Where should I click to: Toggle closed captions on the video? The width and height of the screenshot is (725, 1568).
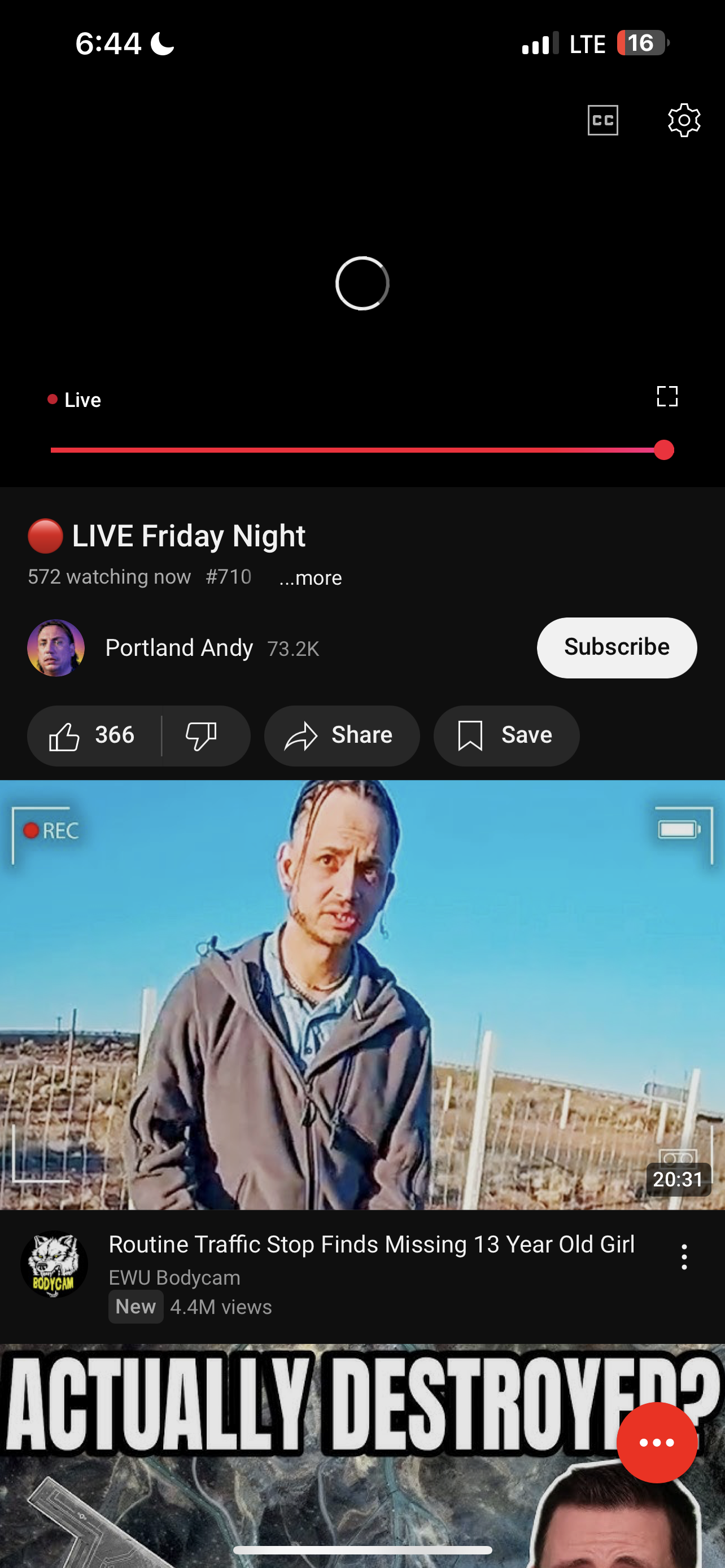click(x=602, y=120)
